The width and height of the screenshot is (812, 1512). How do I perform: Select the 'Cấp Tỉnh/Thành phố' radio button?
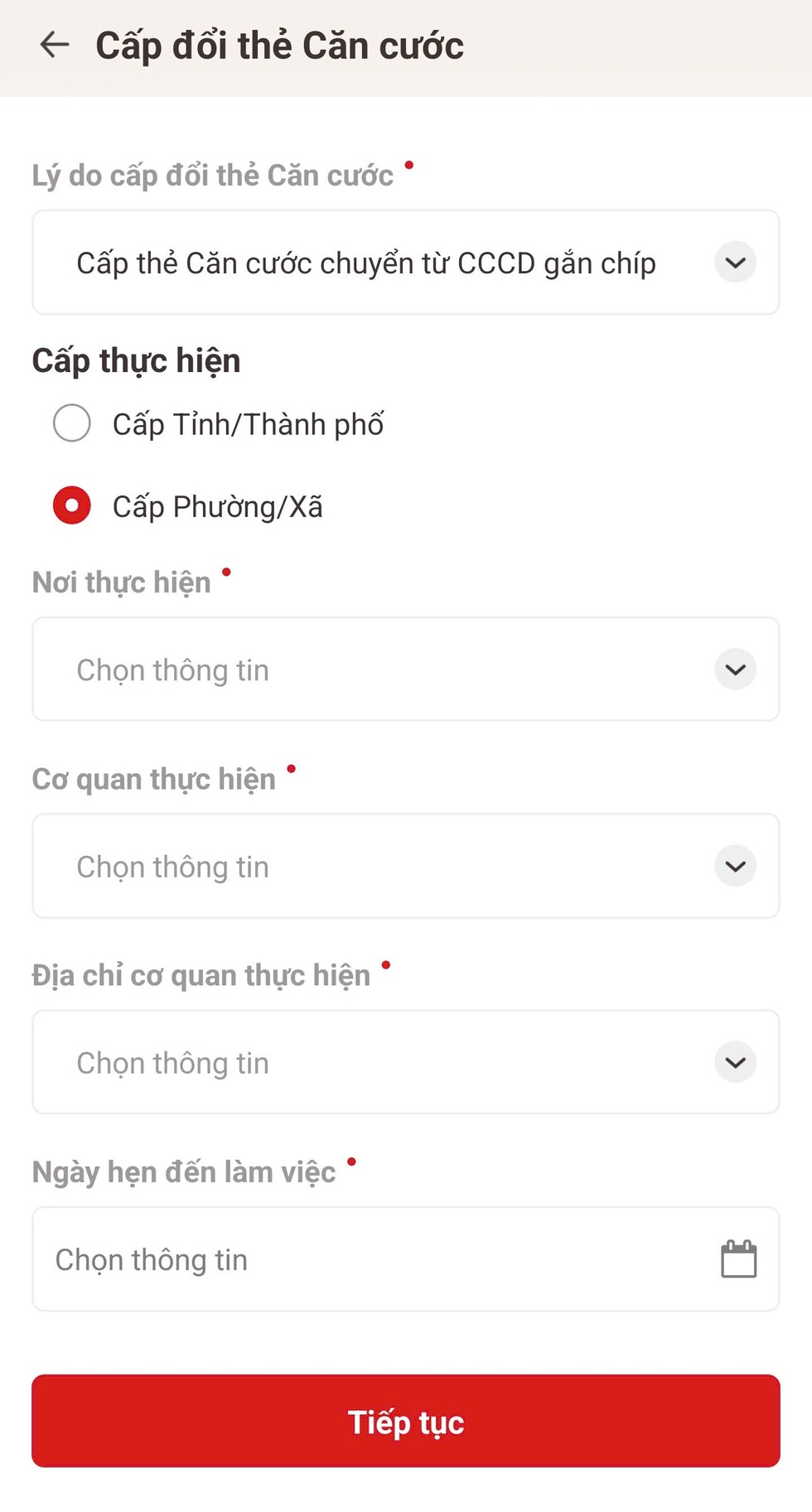(x=72, y=423)
